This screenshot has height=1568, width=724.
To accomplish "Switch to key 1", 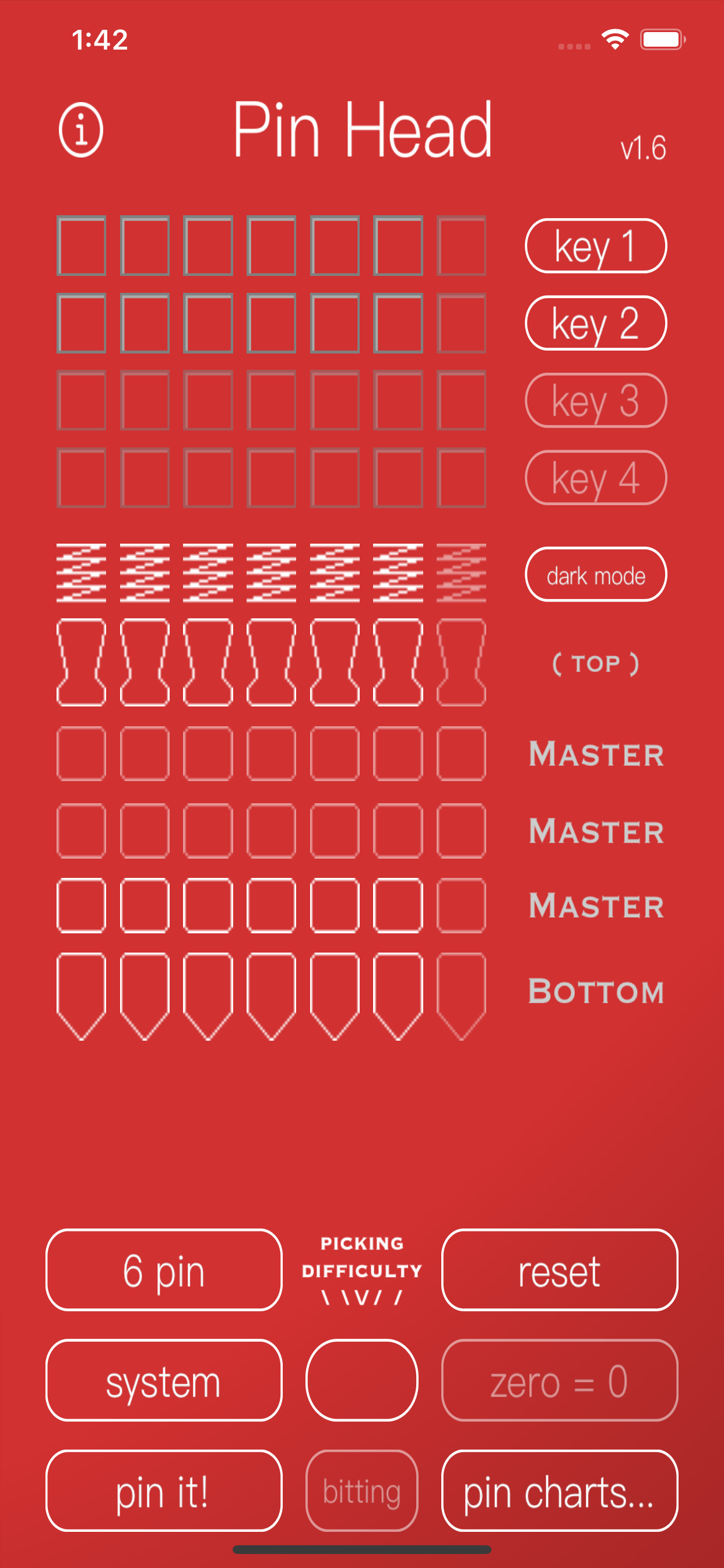I will point(595,246).
